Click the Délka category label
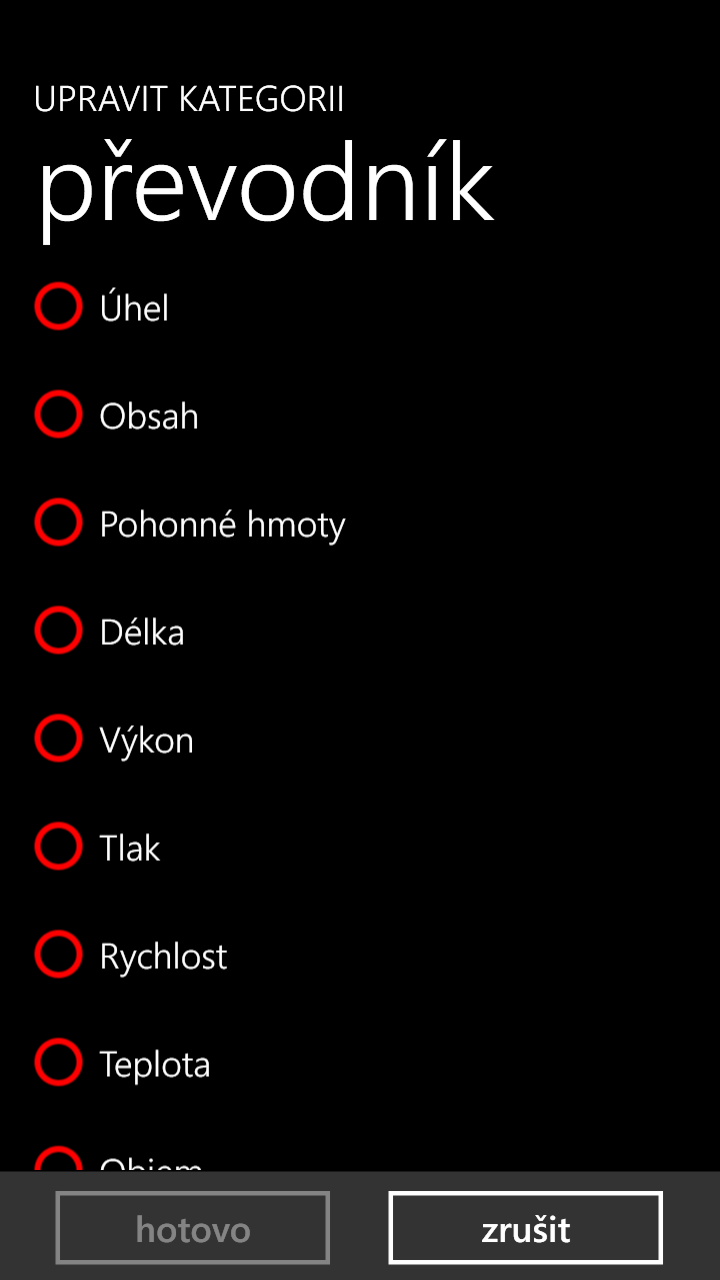 [x=142, y=631]
